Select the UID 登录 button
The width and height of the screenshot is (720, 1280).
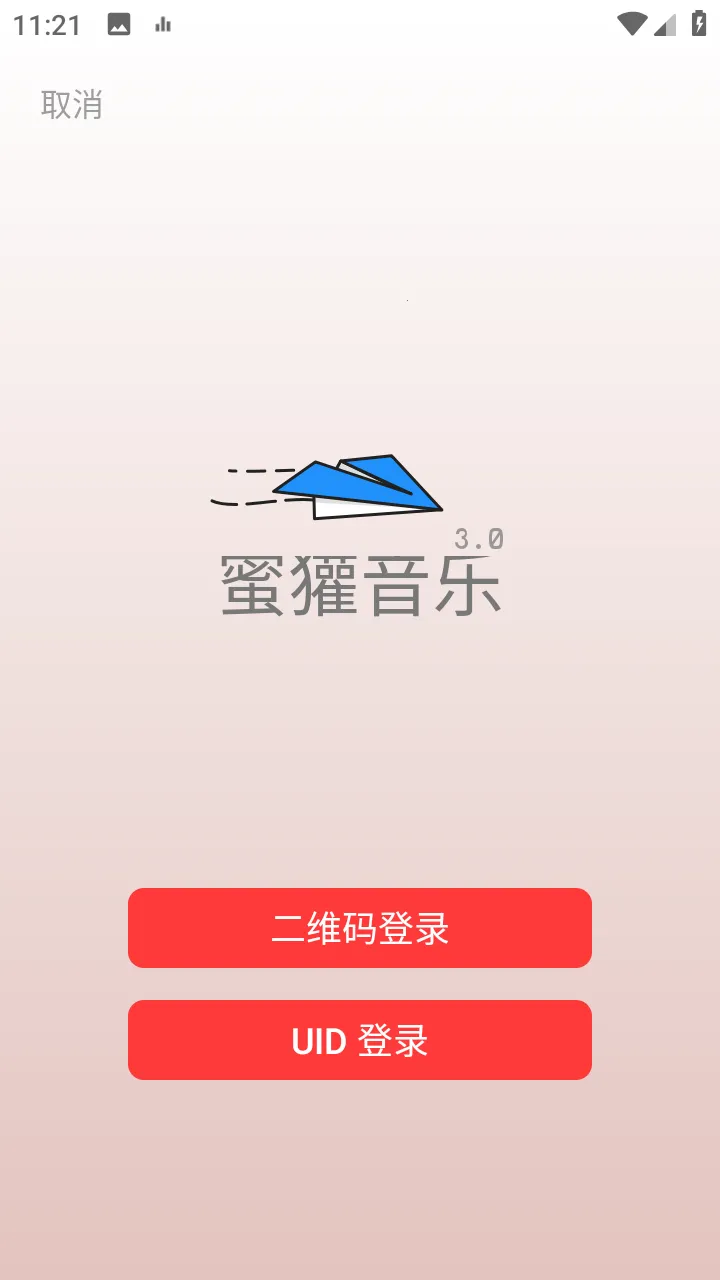[x=360, y=1040]
